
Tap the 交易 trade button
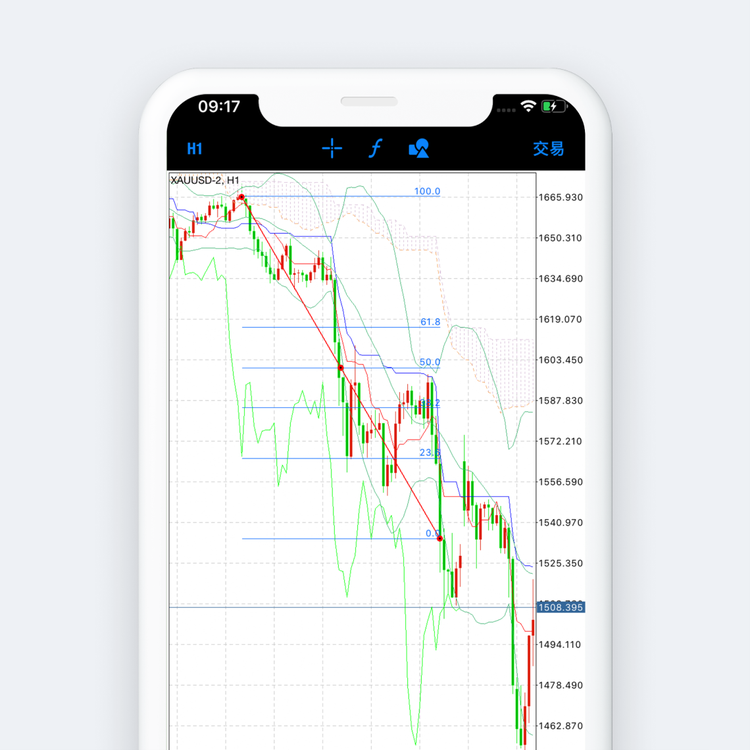pyautogui.click(x=548, y=149)
